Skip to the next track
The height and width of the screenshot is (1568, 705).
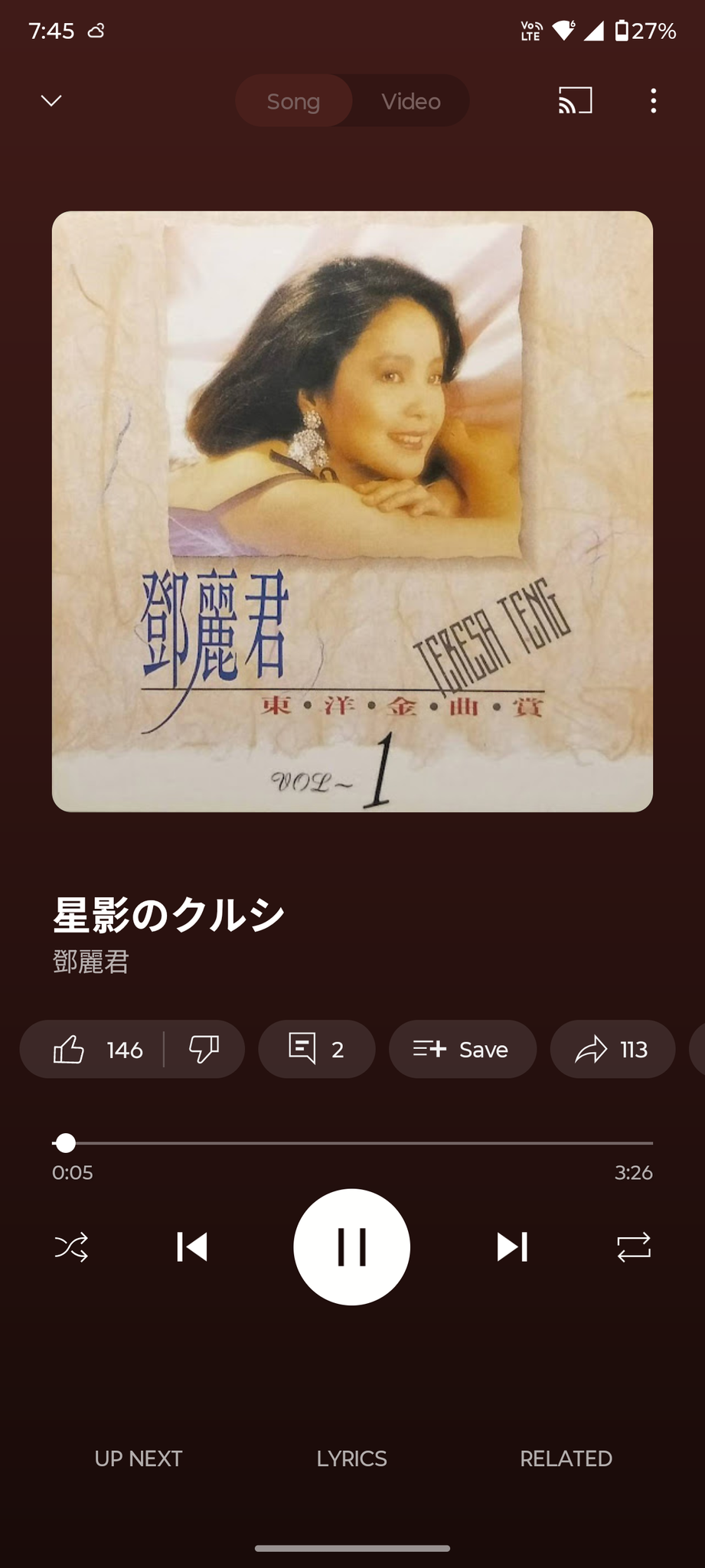512,1247
